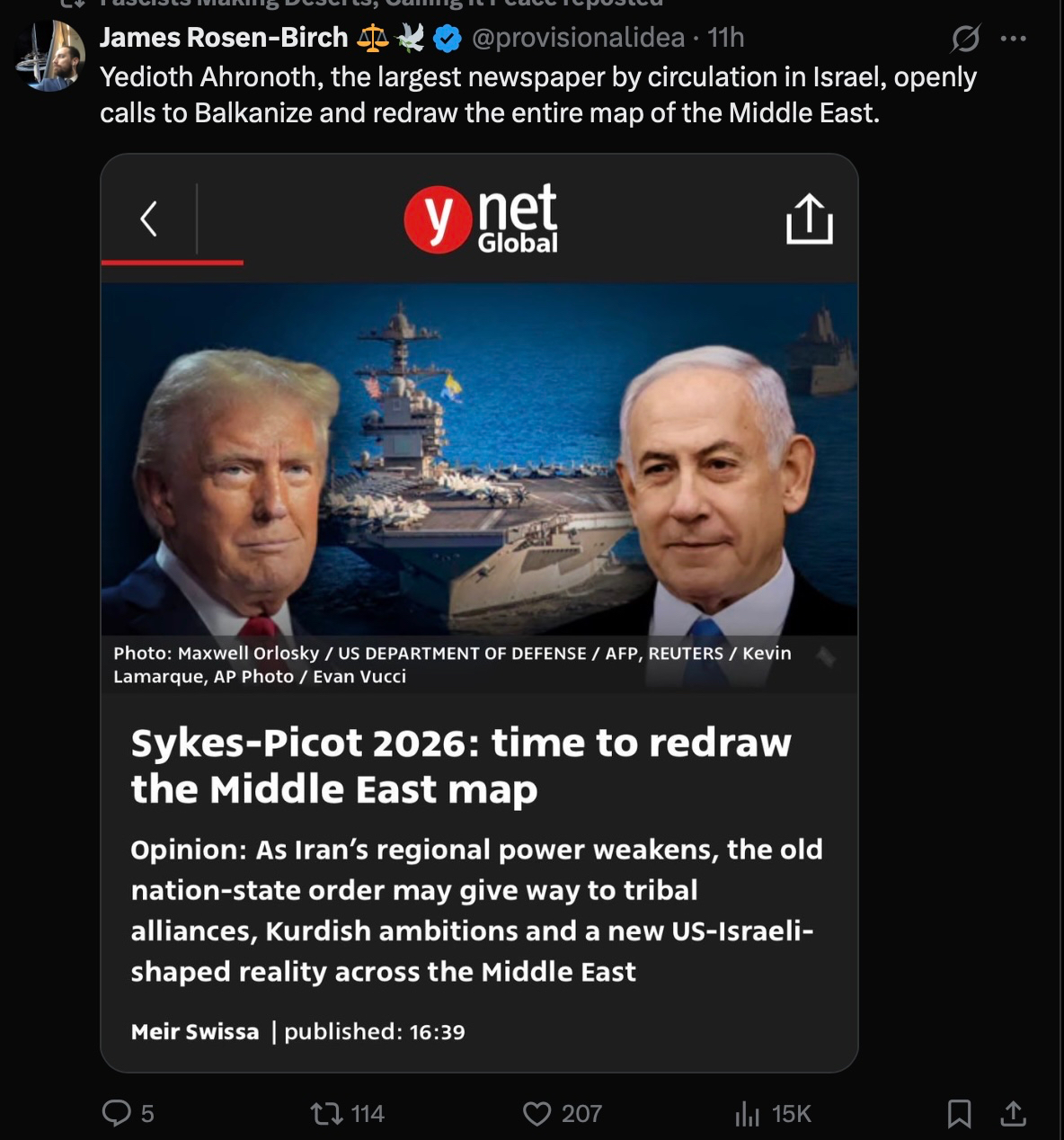Reply to James Rosen-Birch's post
Screen dimensions: 1064x1140
(117, 1113)
